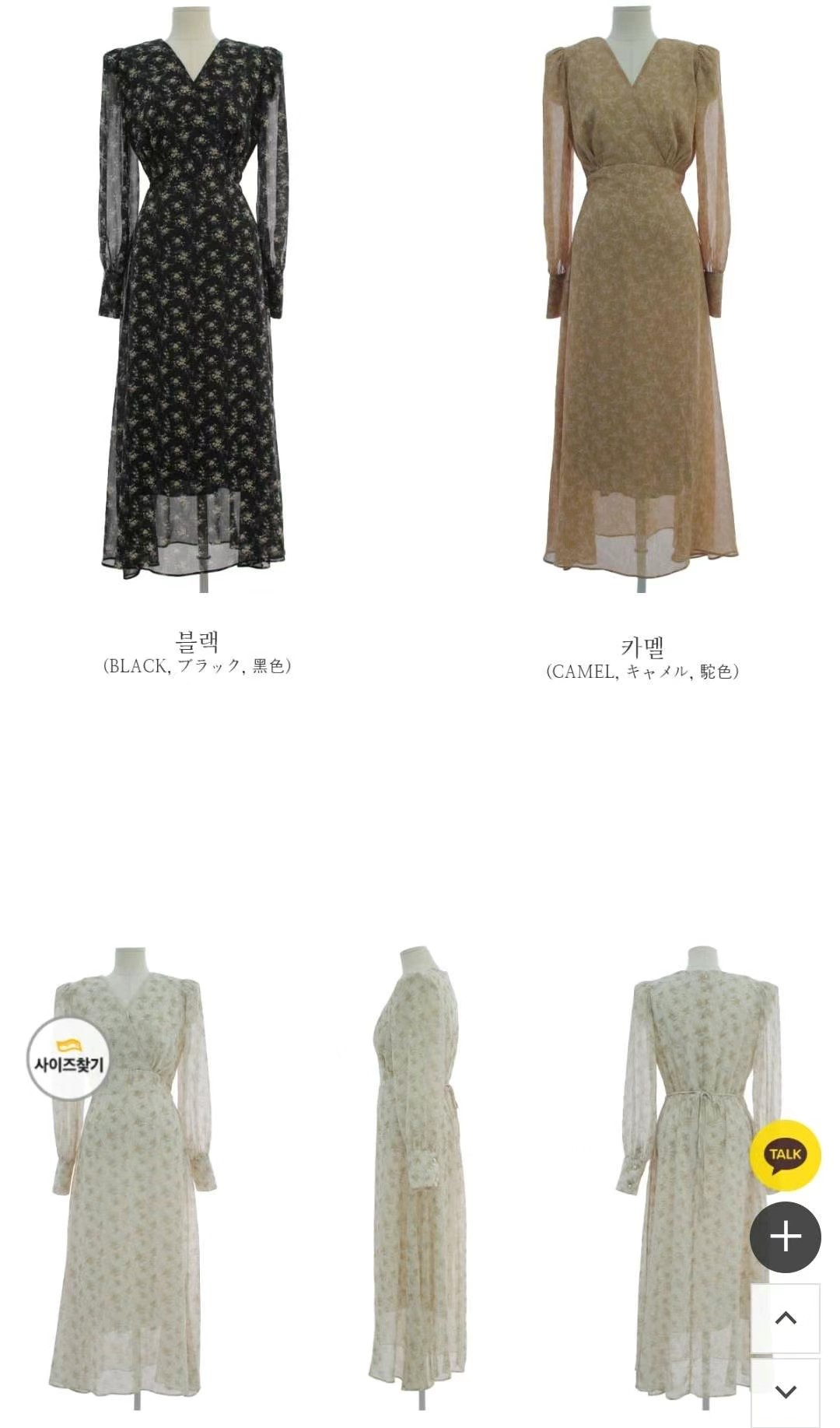
Task: Start a KakaoTalk chat via TALK button
Action: tap(785, 1155)
